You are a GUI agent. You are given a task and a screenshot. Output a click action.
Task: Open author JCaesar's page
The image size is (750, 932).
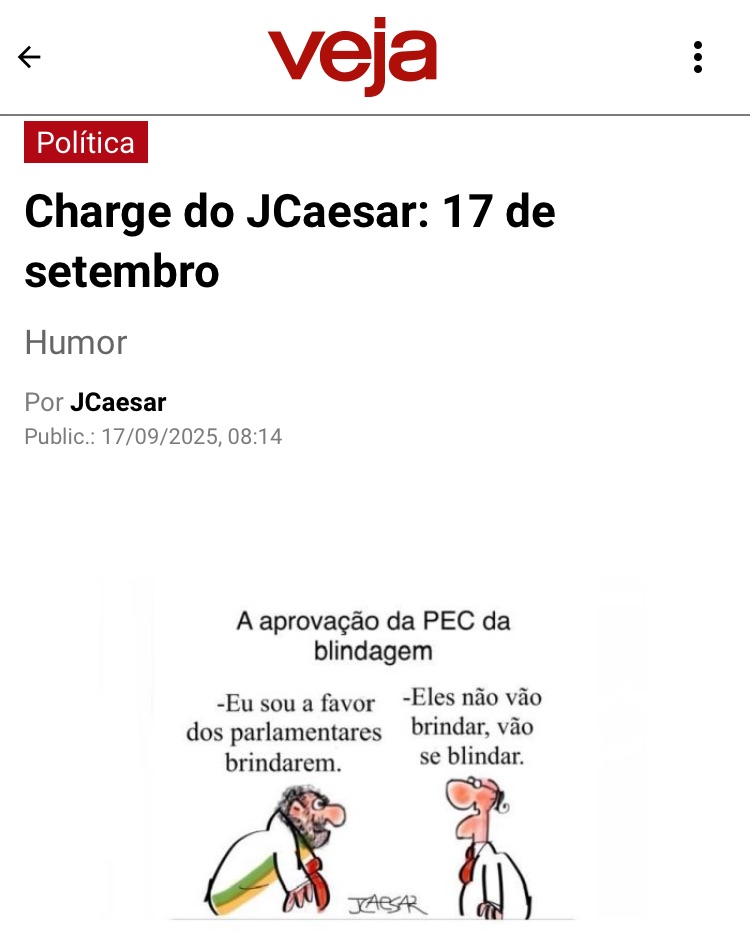pos(118,403)
